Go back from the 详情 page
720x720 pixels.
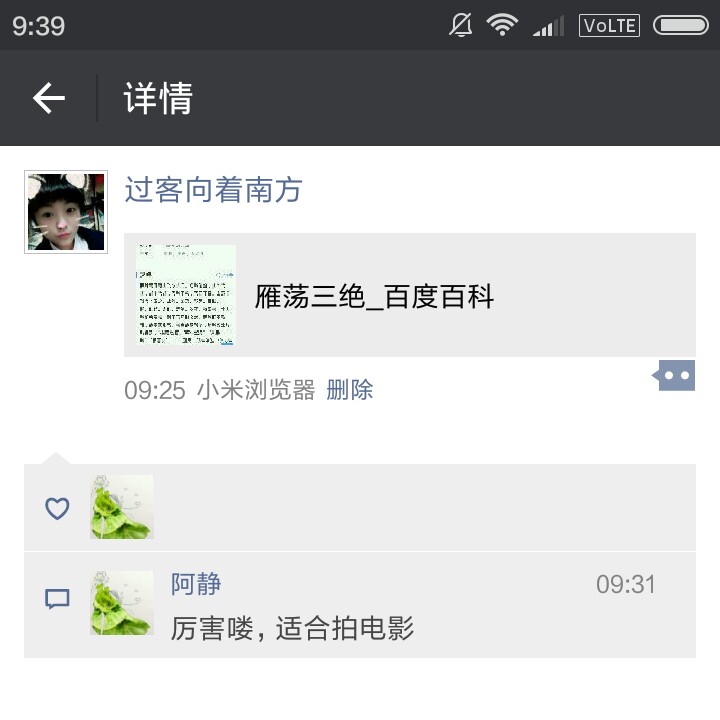[48, 98]
